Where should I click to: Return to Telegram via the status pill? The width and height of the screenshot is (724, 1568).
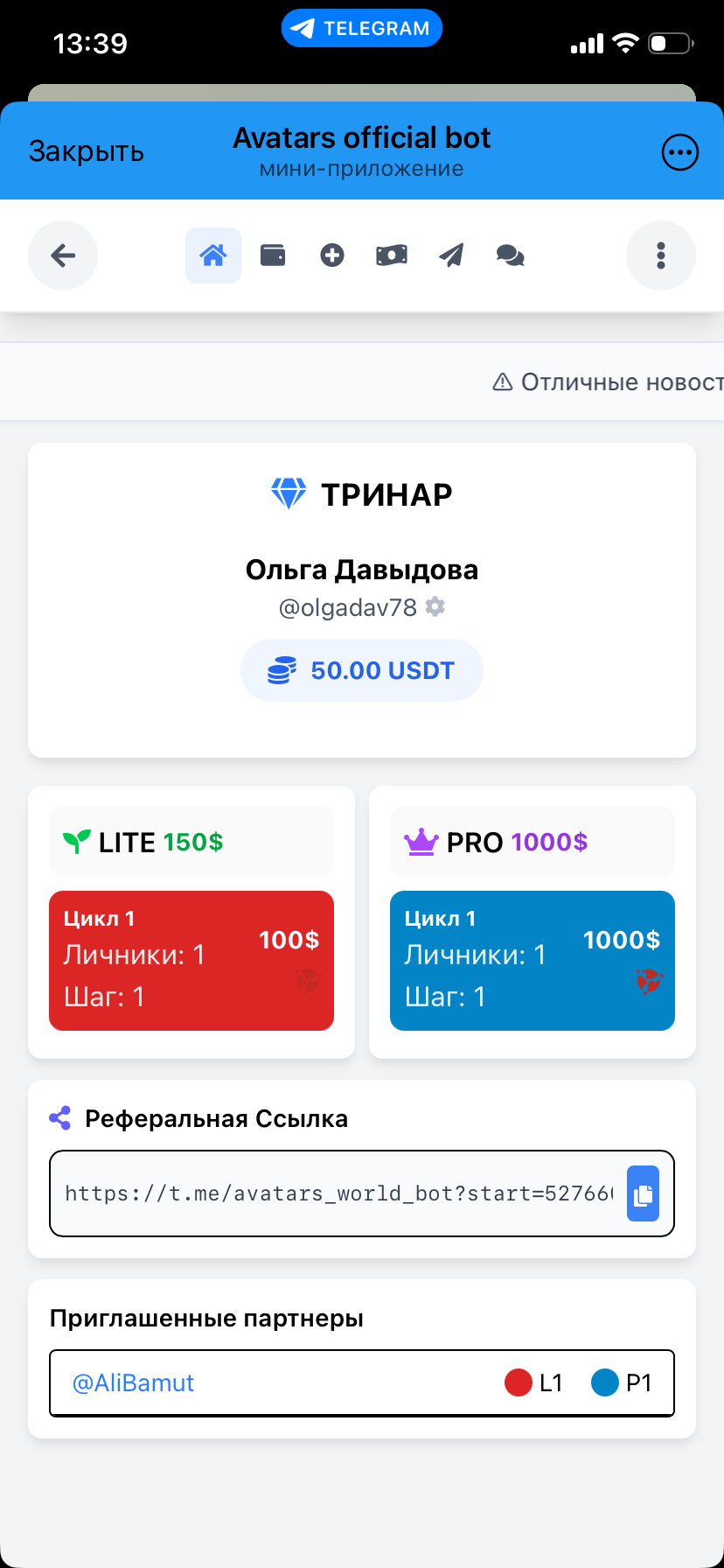(x=362, y=29)
